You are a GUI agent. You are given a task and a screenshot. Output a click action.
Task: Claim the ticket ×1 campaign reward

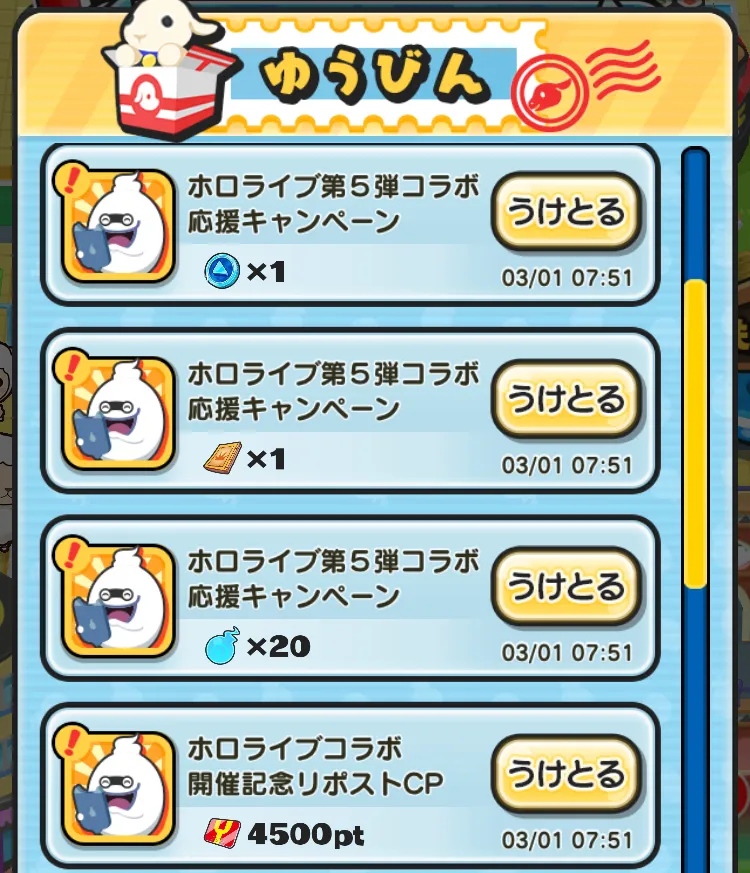point(566,400)
